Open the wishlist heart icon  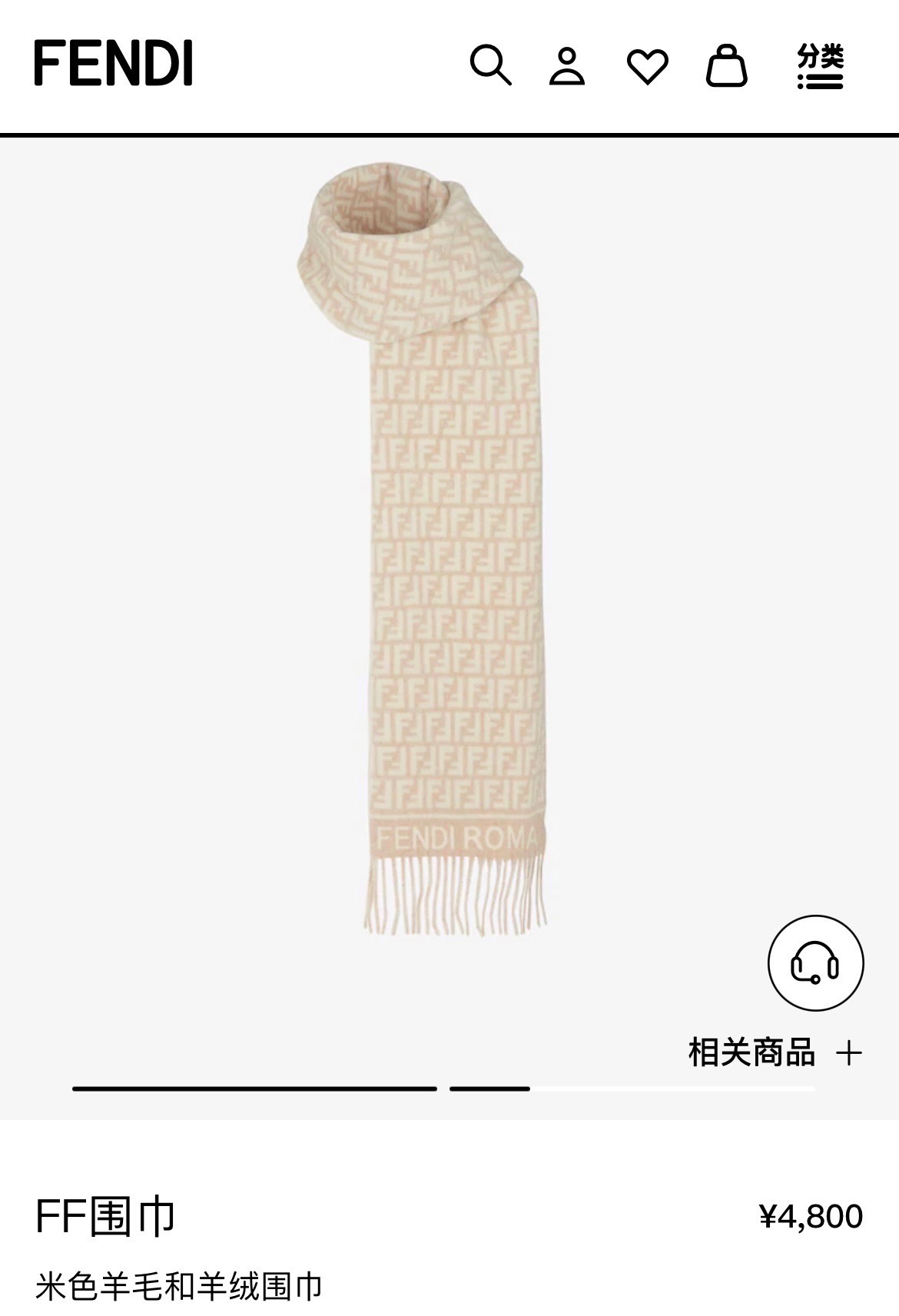(647, 66)
